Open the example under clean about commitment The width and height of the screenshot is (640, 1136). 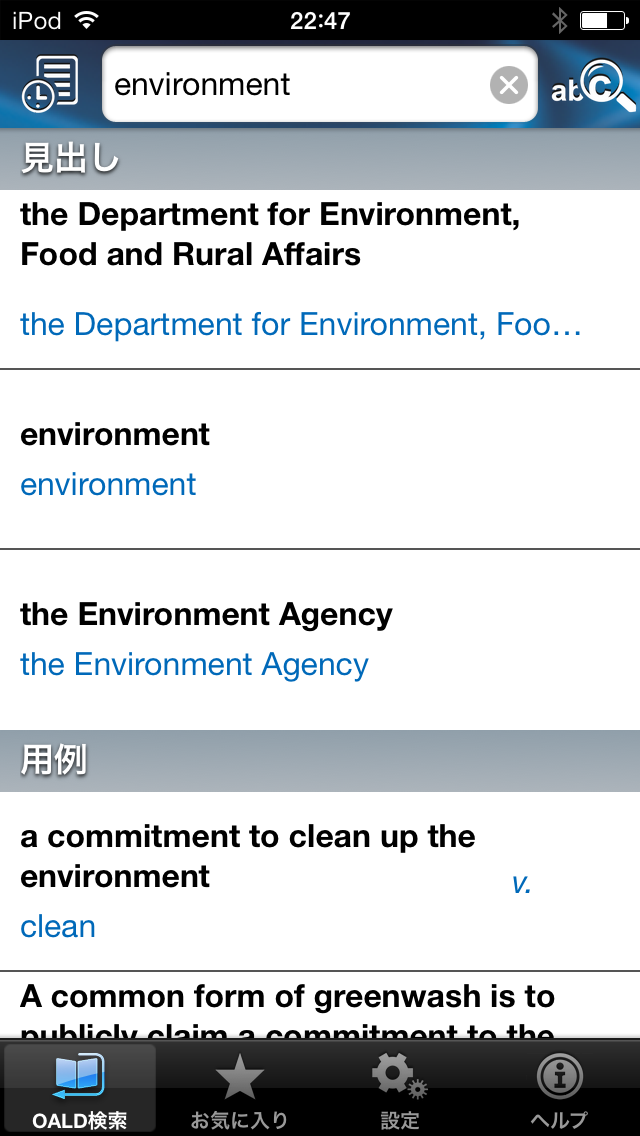[320, 881]
